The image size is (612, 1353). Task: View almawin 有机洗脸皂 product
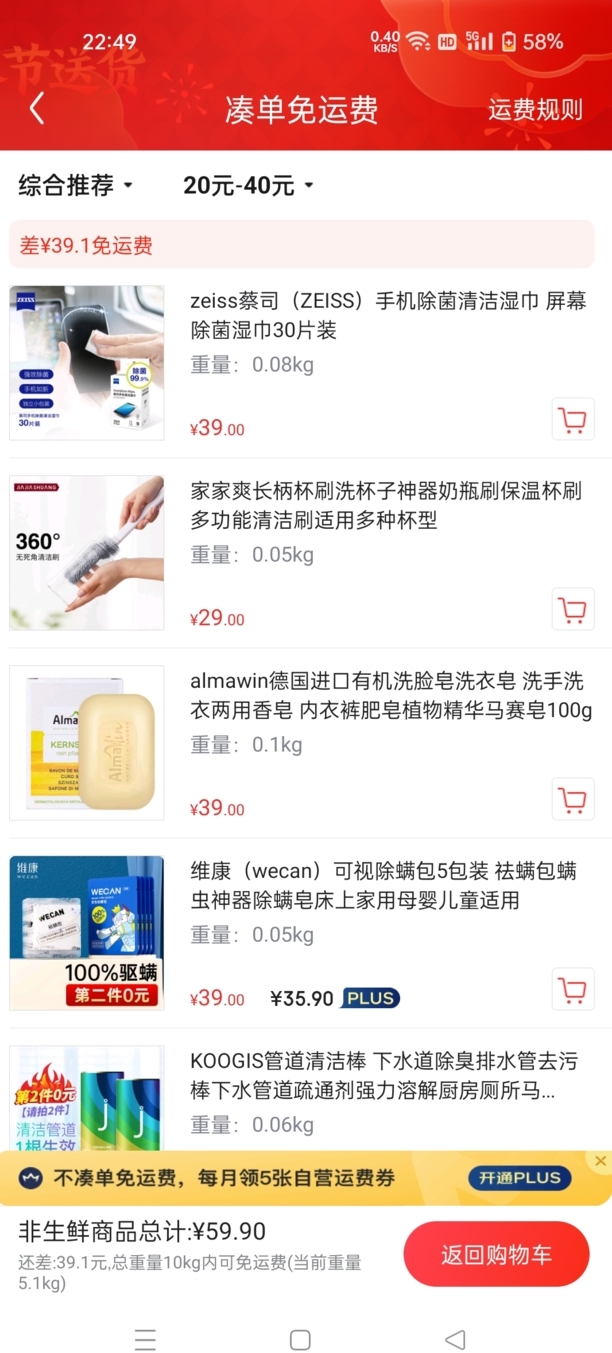click(390, 695)
